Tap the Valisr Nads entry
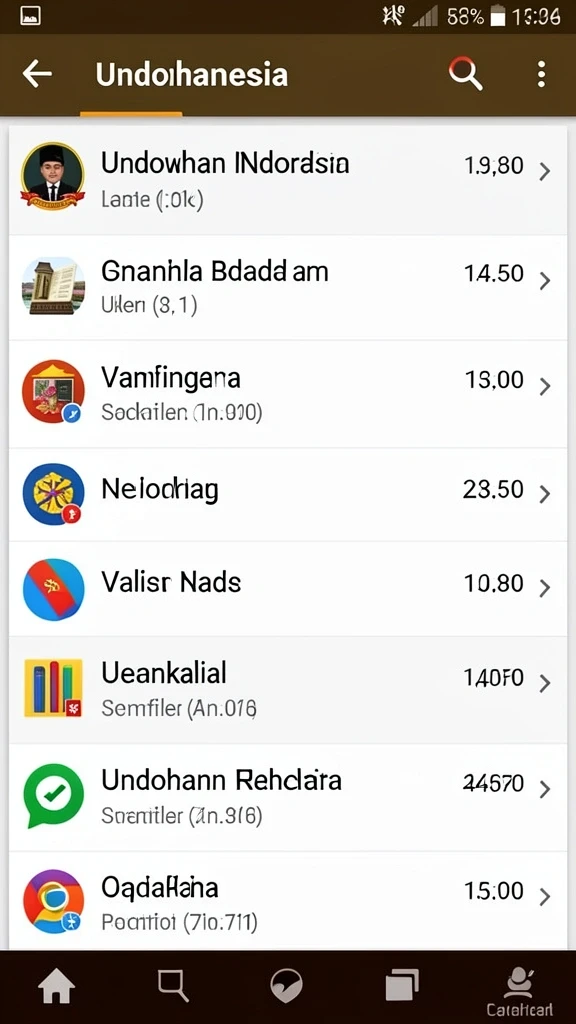 pyautogui.click(x=288, y=588)
